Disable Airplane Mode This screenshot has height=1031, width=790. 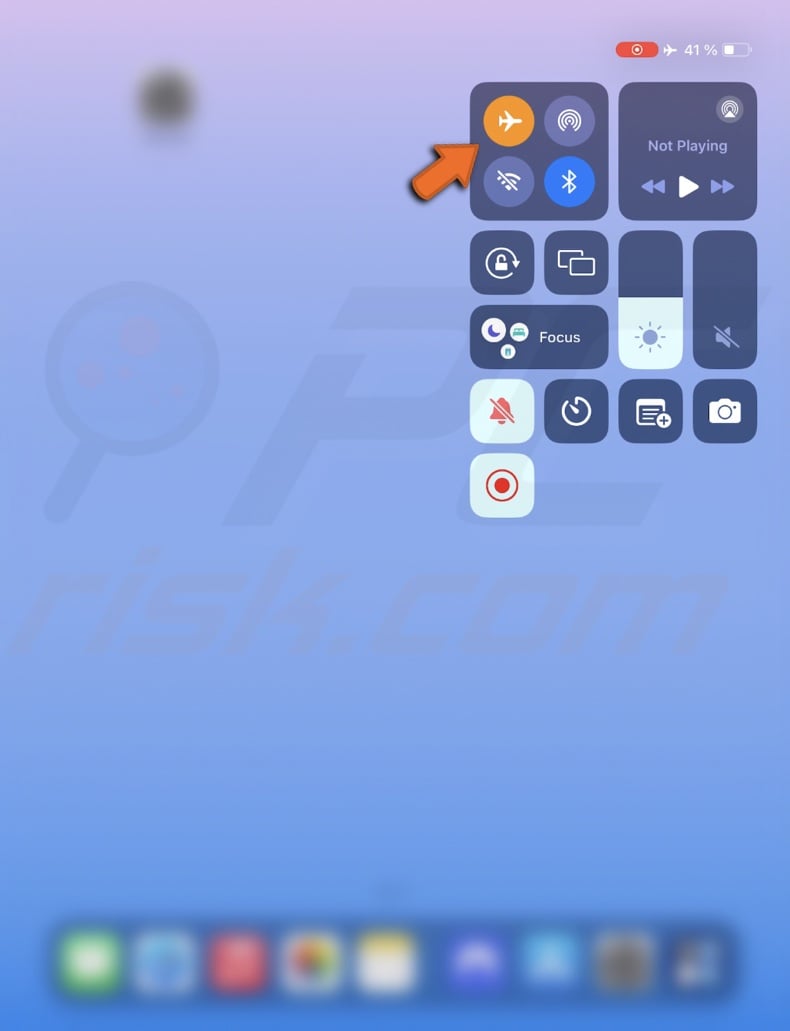(x=508, y=120)
